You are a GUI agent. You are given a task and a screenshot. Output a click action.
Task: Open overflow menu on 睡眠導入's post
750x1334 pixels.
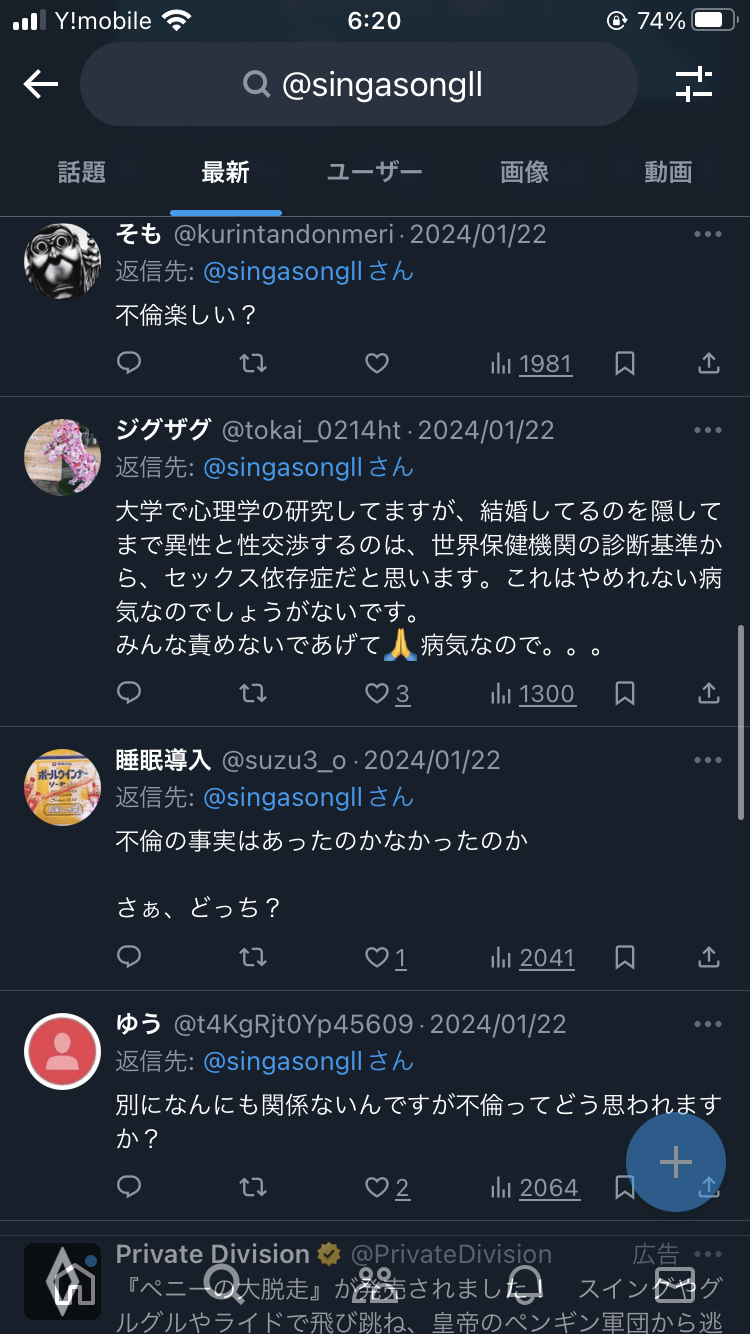(x=707, y=760)
